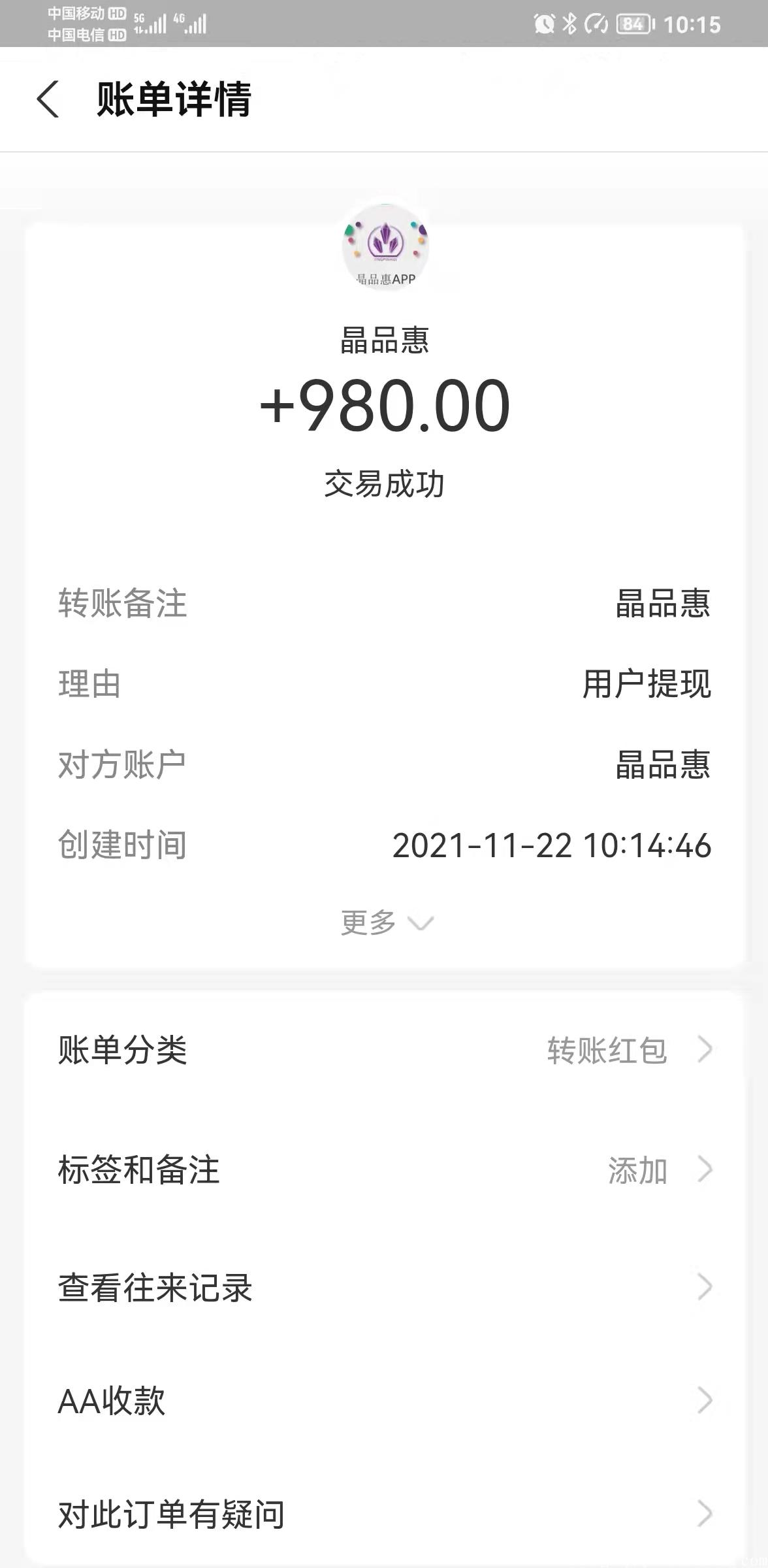Open 查看往来记录
The height and width of the screenshot is (1568, 768).
[x=384, y=1288]
